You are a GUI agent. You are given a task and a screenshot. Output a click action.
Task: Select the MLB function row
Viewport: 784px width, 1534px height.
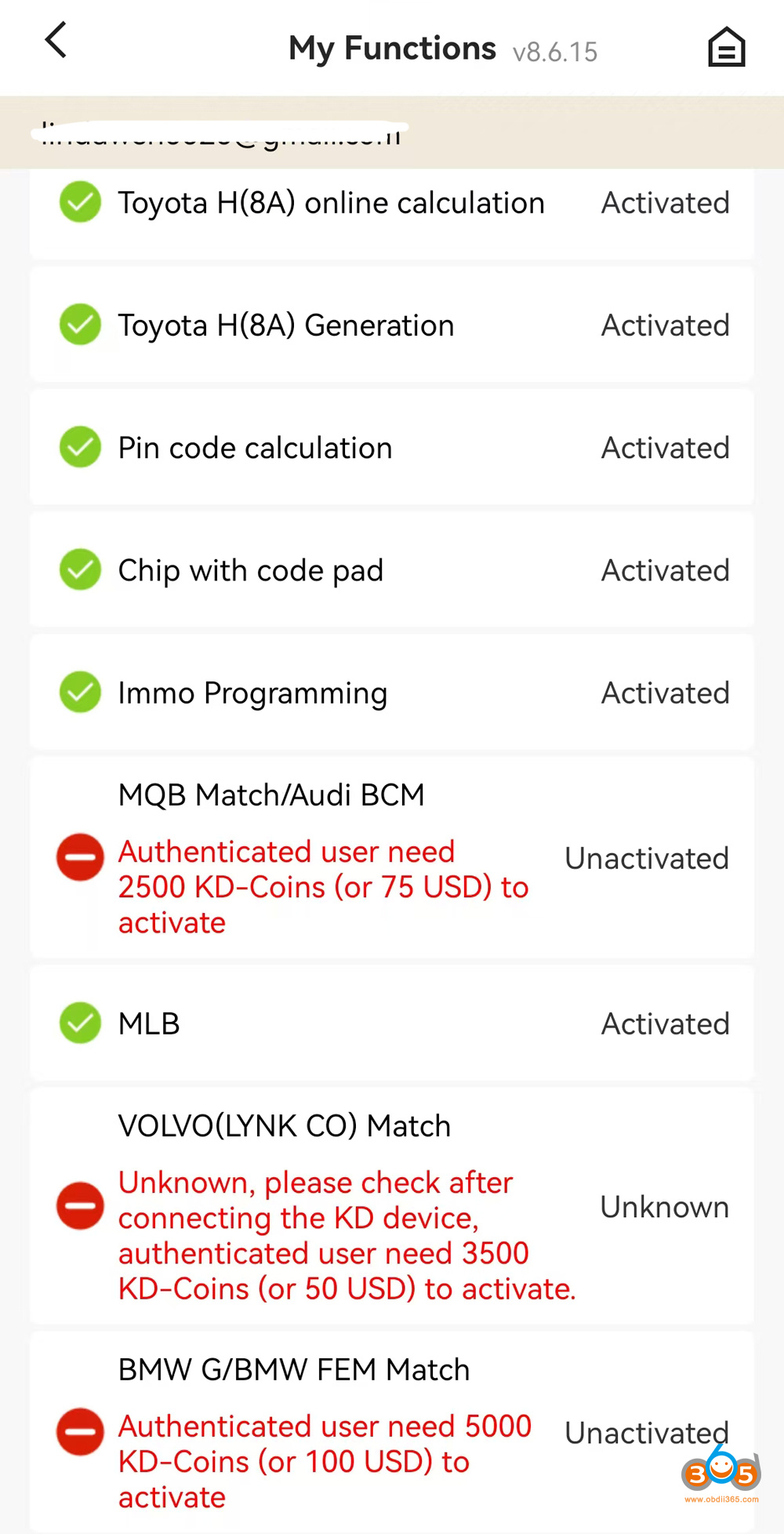pyautogui.click(x=391, y=1023)
